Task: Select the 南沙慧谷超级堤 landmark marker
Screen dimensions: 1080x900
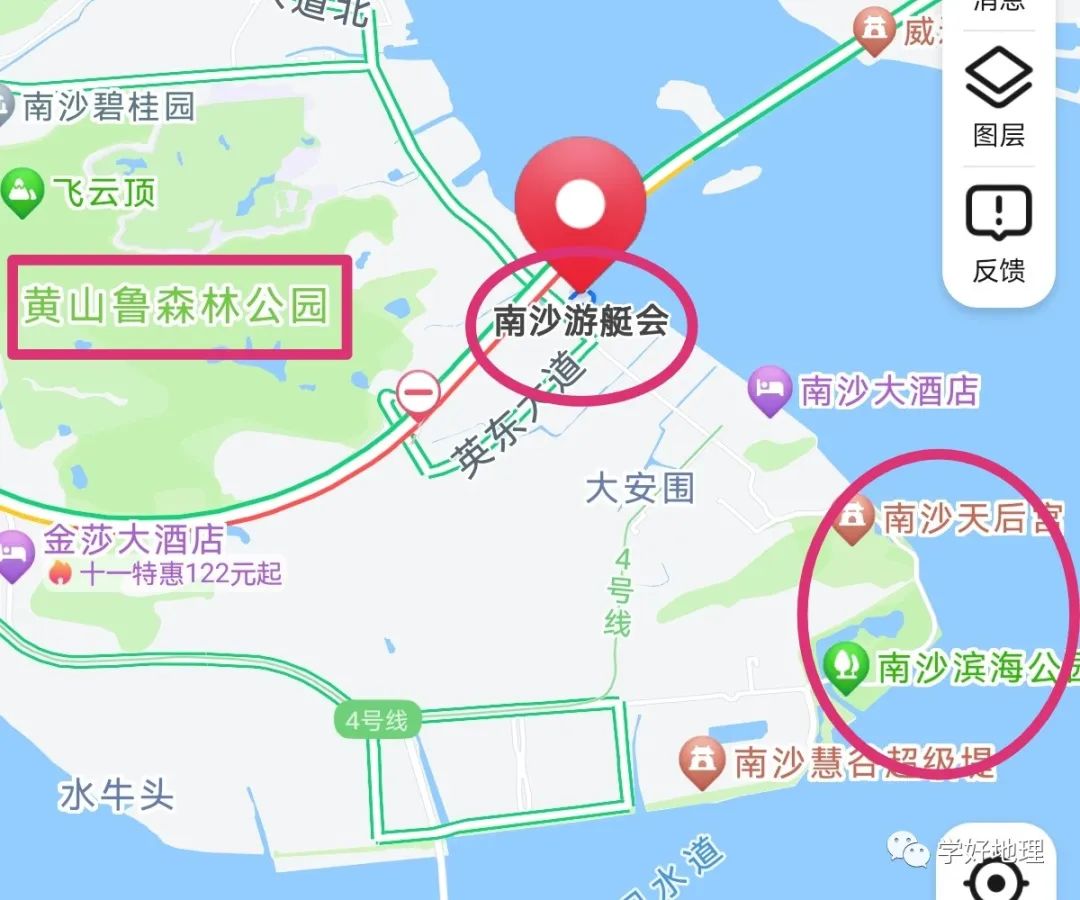Action: 701,763
